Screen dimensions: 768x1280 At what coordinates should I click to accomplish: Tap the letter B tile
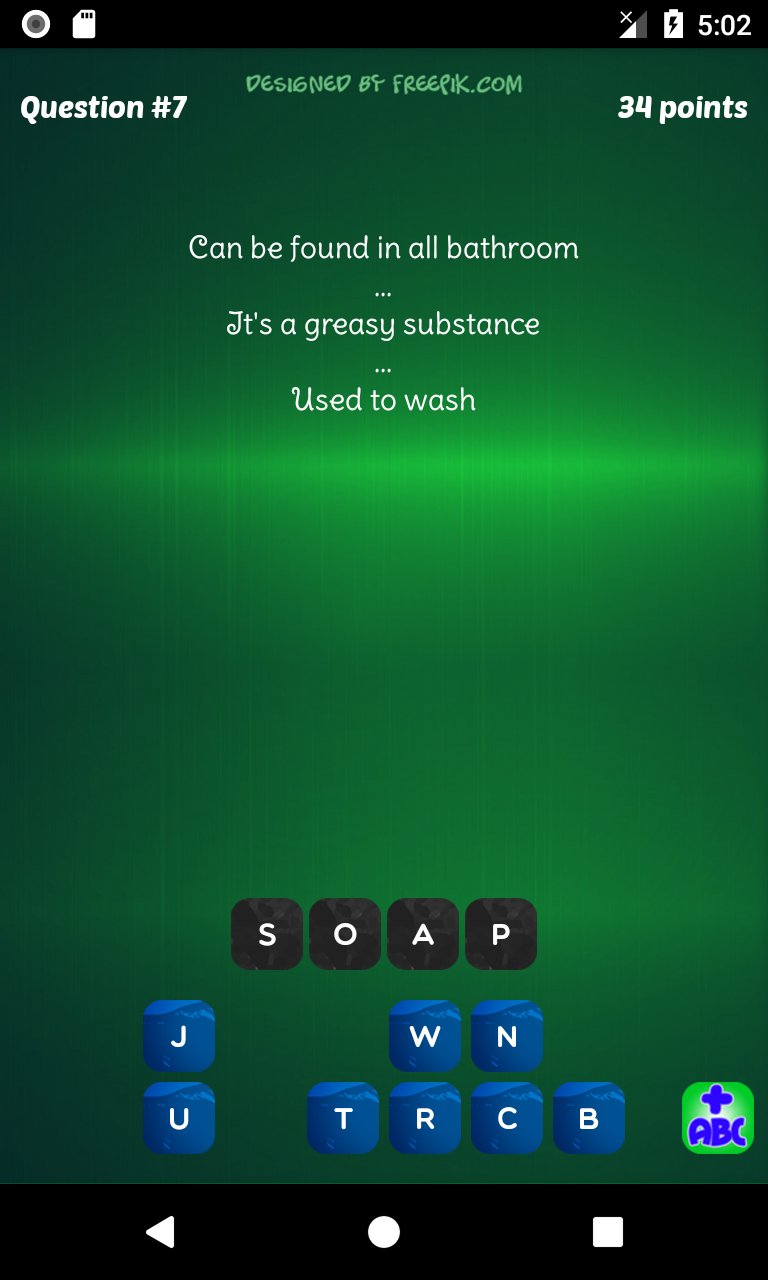[589, 1118]
